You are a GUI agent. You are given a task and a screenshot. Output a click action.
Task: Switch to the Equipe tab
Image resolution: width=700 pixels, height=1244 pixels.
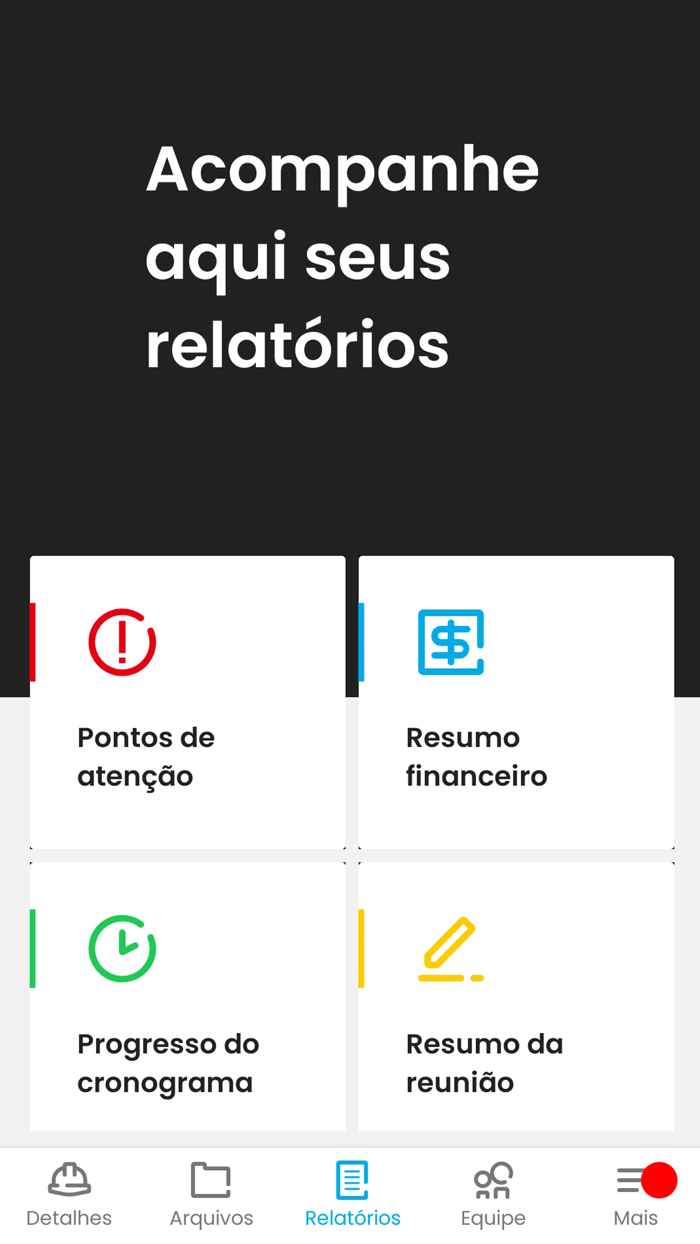493,1195
